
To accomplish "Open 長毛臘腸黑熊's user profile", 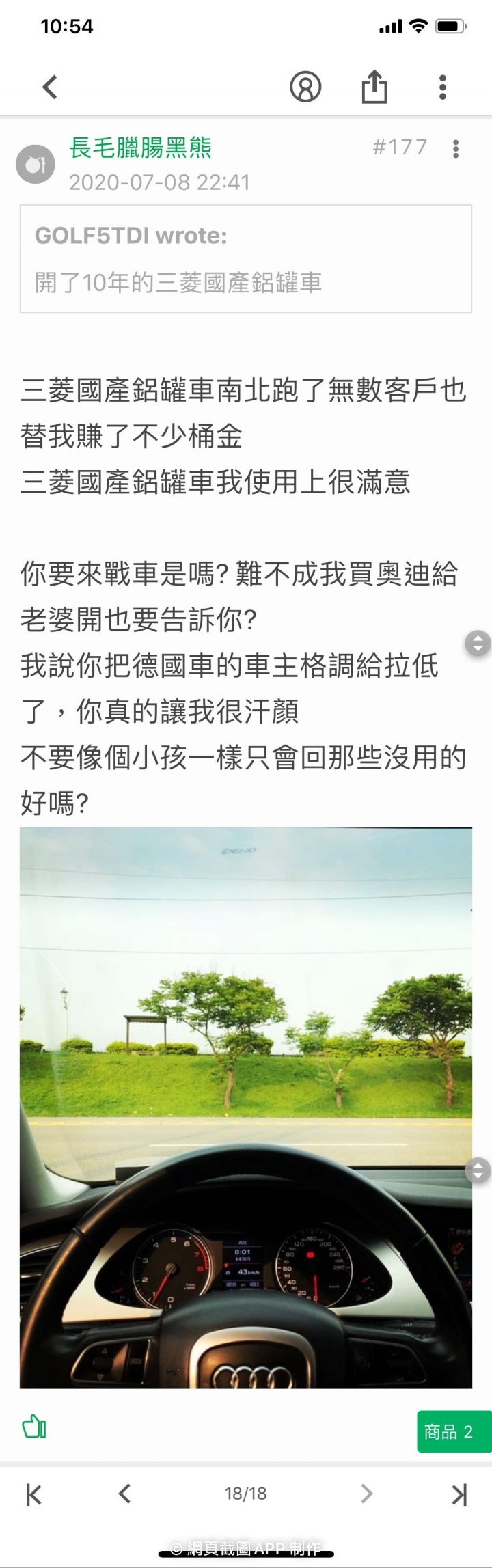I will [x=140, y=148].
